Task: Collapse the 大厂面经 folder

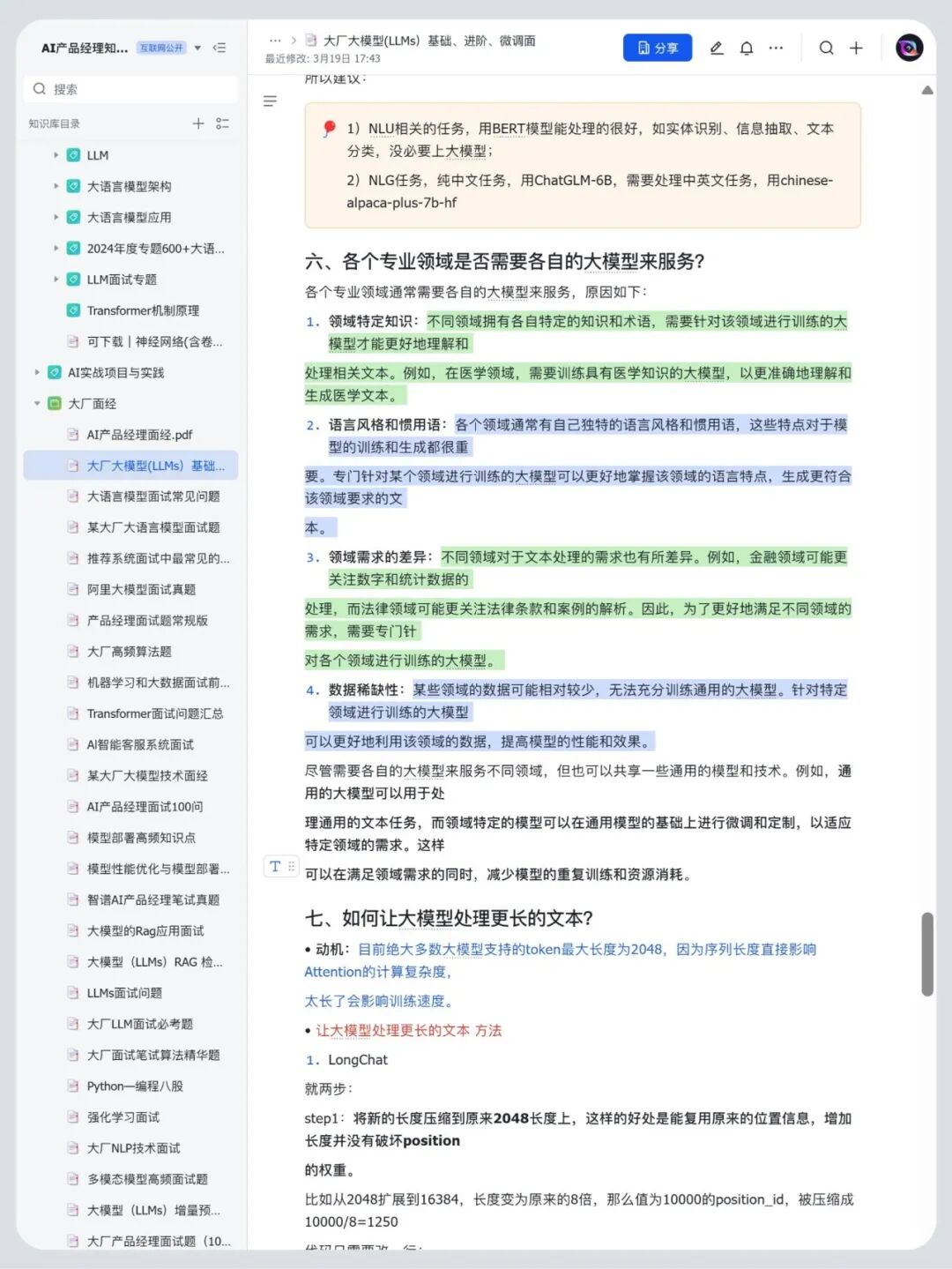Action: coord(37,404)
